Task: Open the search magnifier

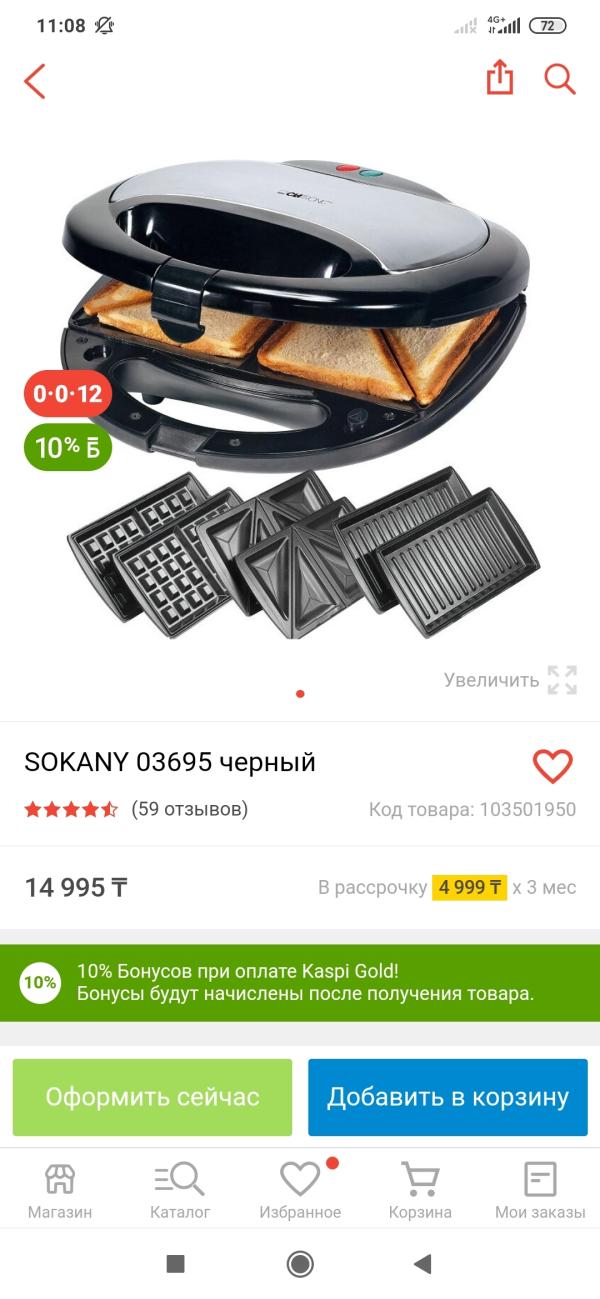Action: pyautogui.click(x=560, y=79)
